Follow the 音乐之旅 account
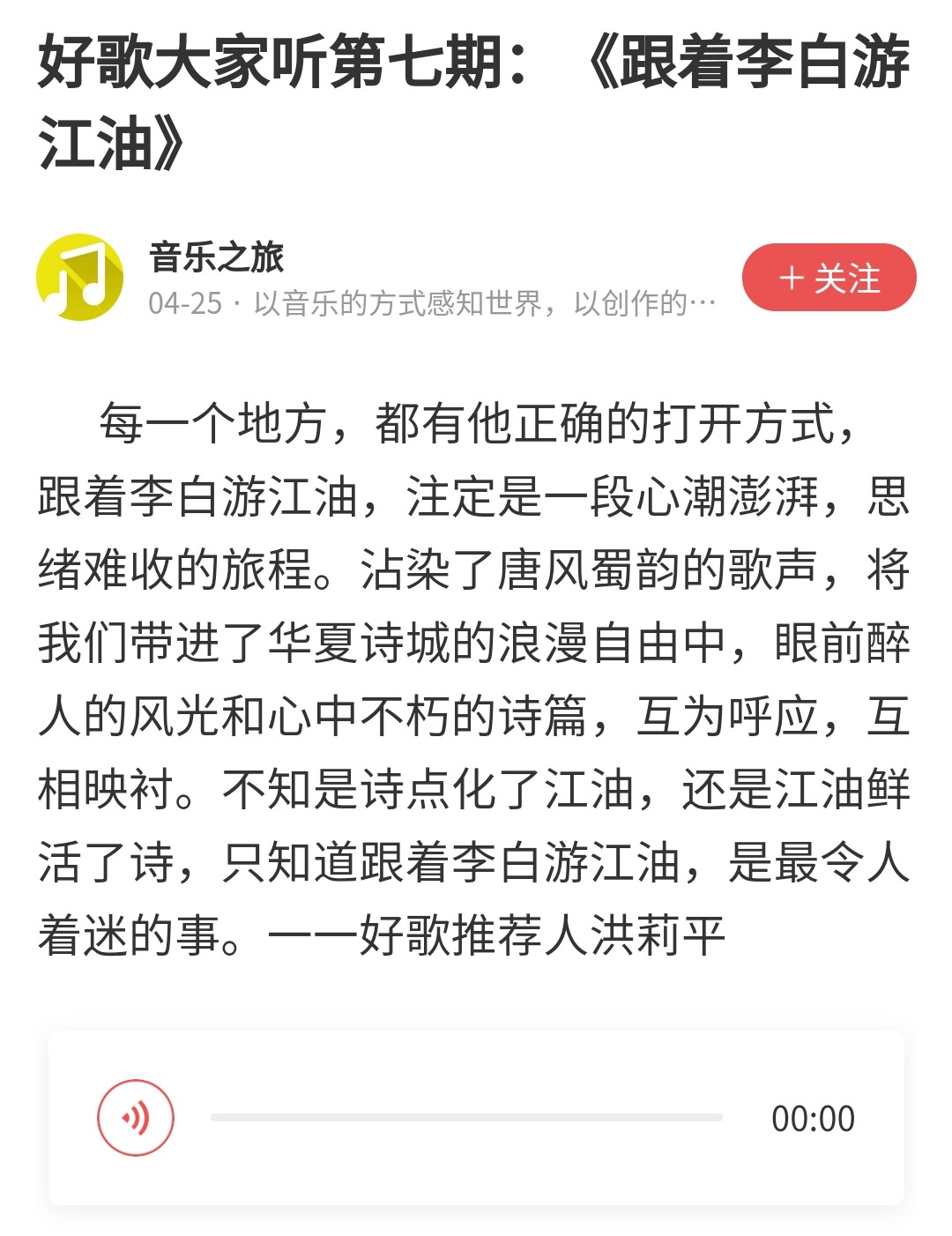952x1236 pixels. coord(829,278)
